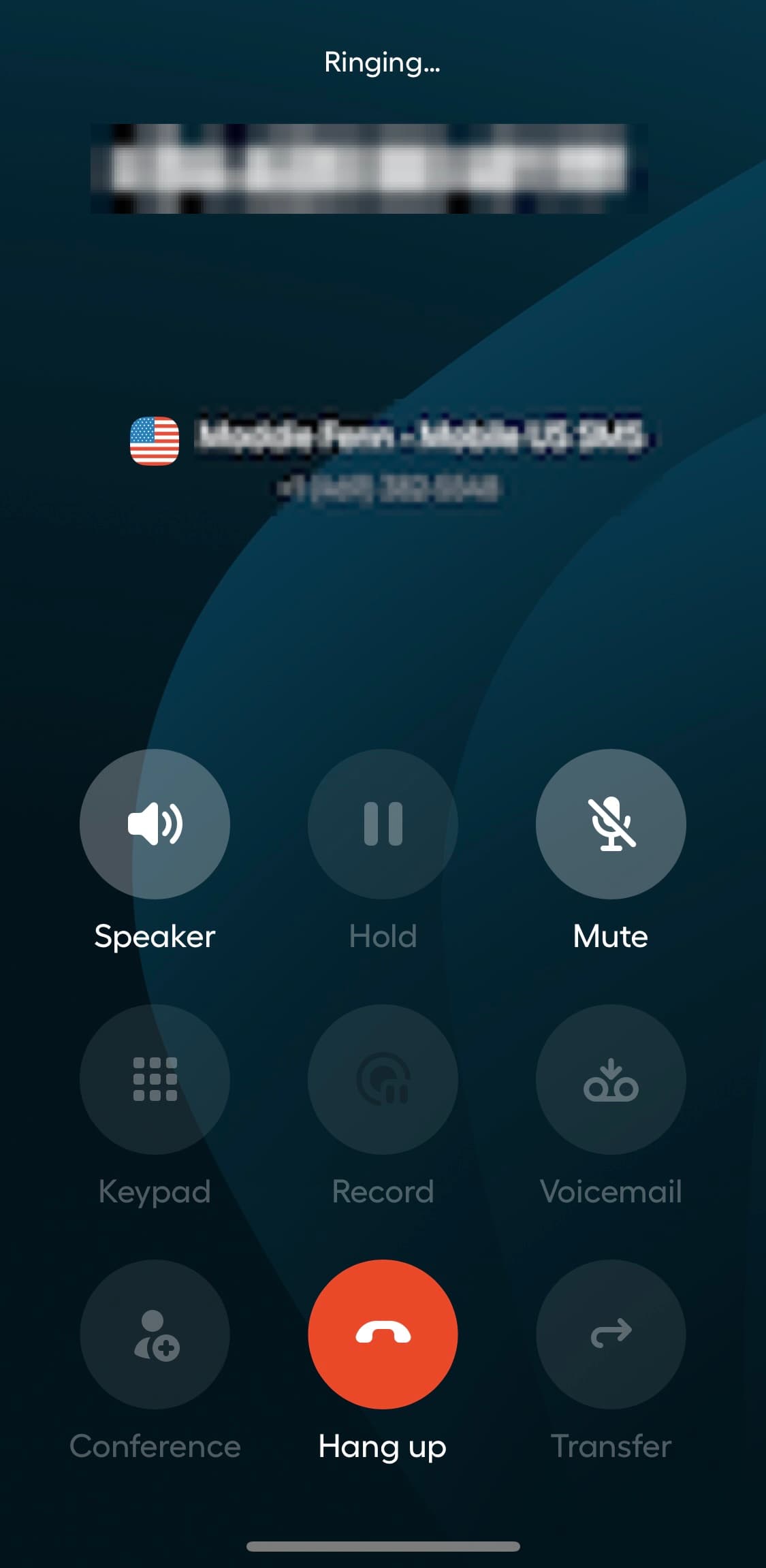Click the home indicator bar at bottom
Viewport: 766px width, 1568px height.
click(383, 1544)
